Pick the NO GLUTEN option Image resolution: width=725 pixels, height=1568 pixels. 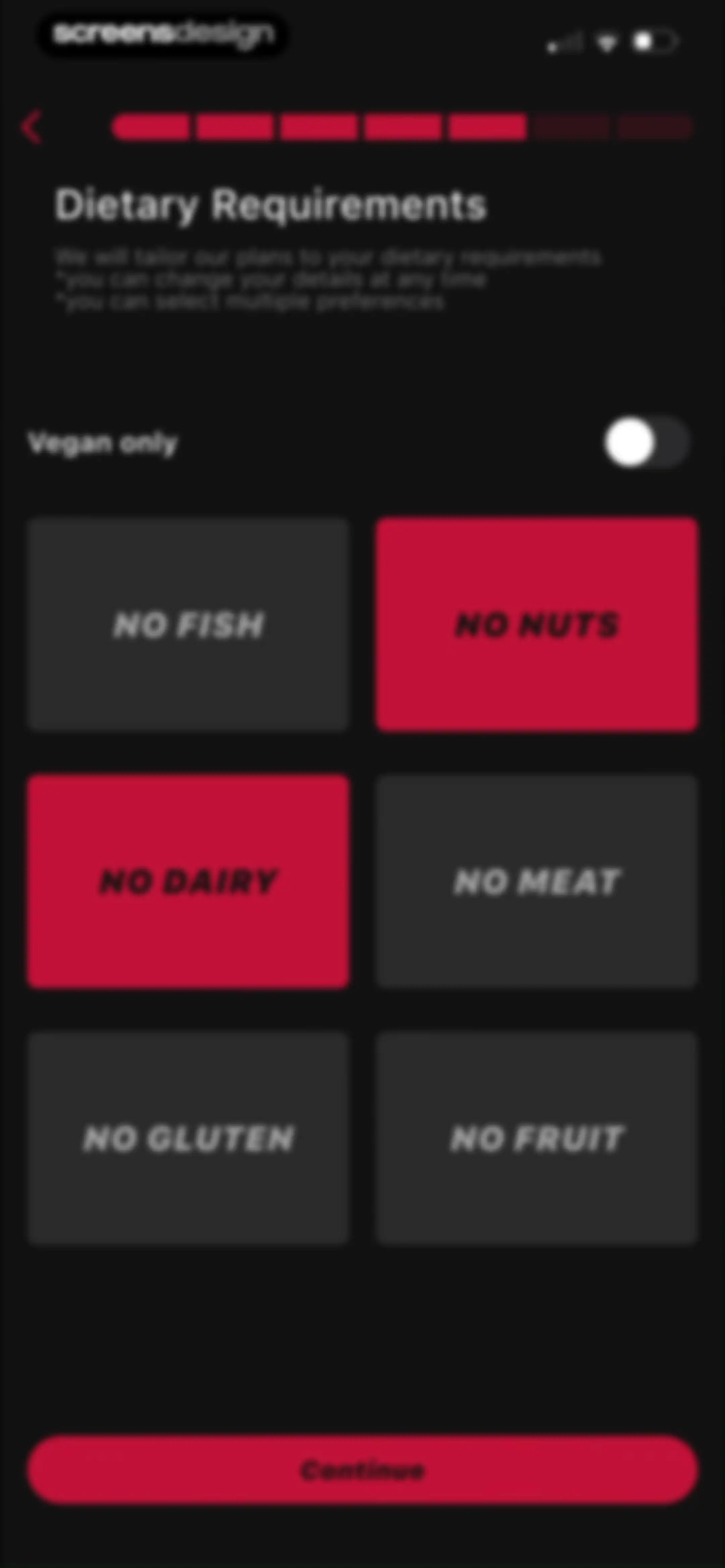click(x=188, y=1138)
